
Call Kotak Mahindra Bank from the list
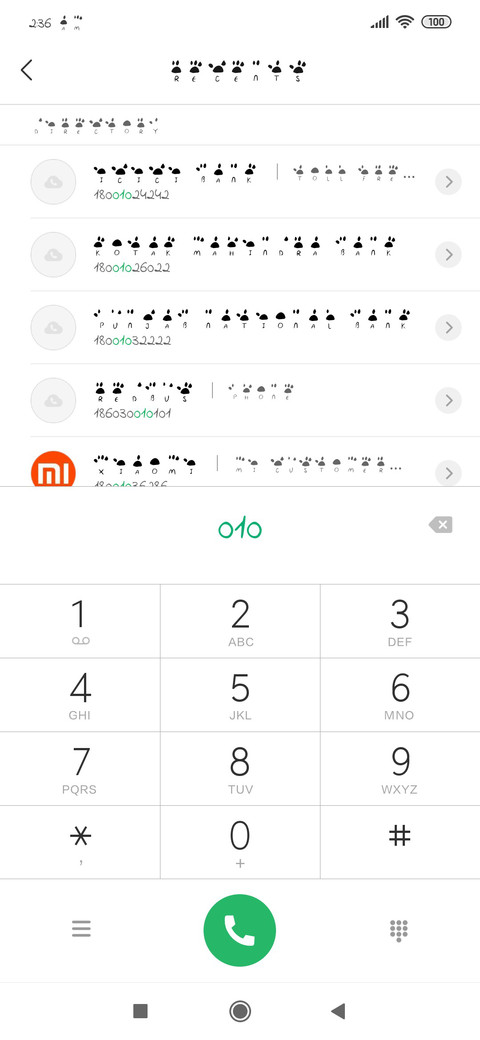pyautogui.click(x=240, y=254)
